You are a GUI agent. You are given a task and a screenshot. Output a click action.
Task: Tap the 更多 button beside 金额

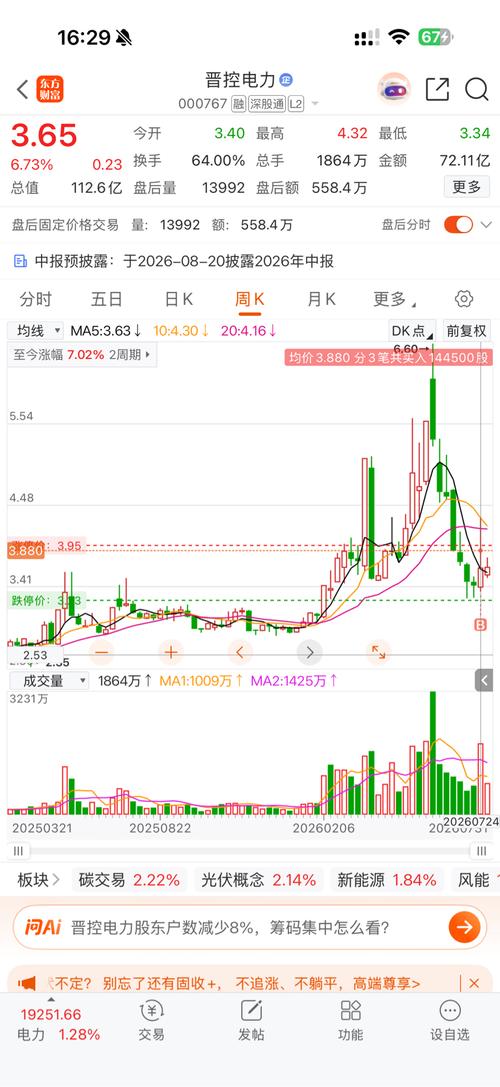(x=466, y=187)
